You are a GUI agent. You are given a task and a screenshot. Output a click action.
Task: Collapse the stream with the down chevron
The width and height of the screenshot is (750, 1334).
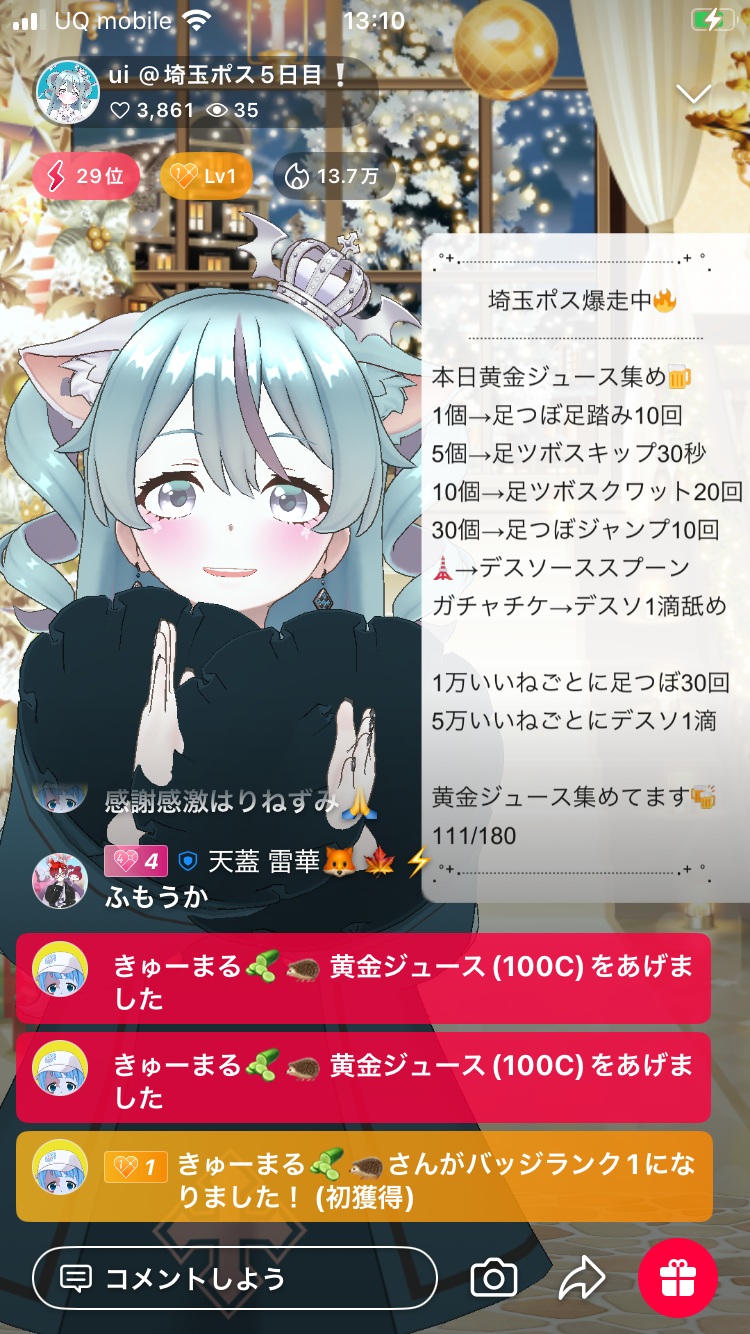pos(693,94)
